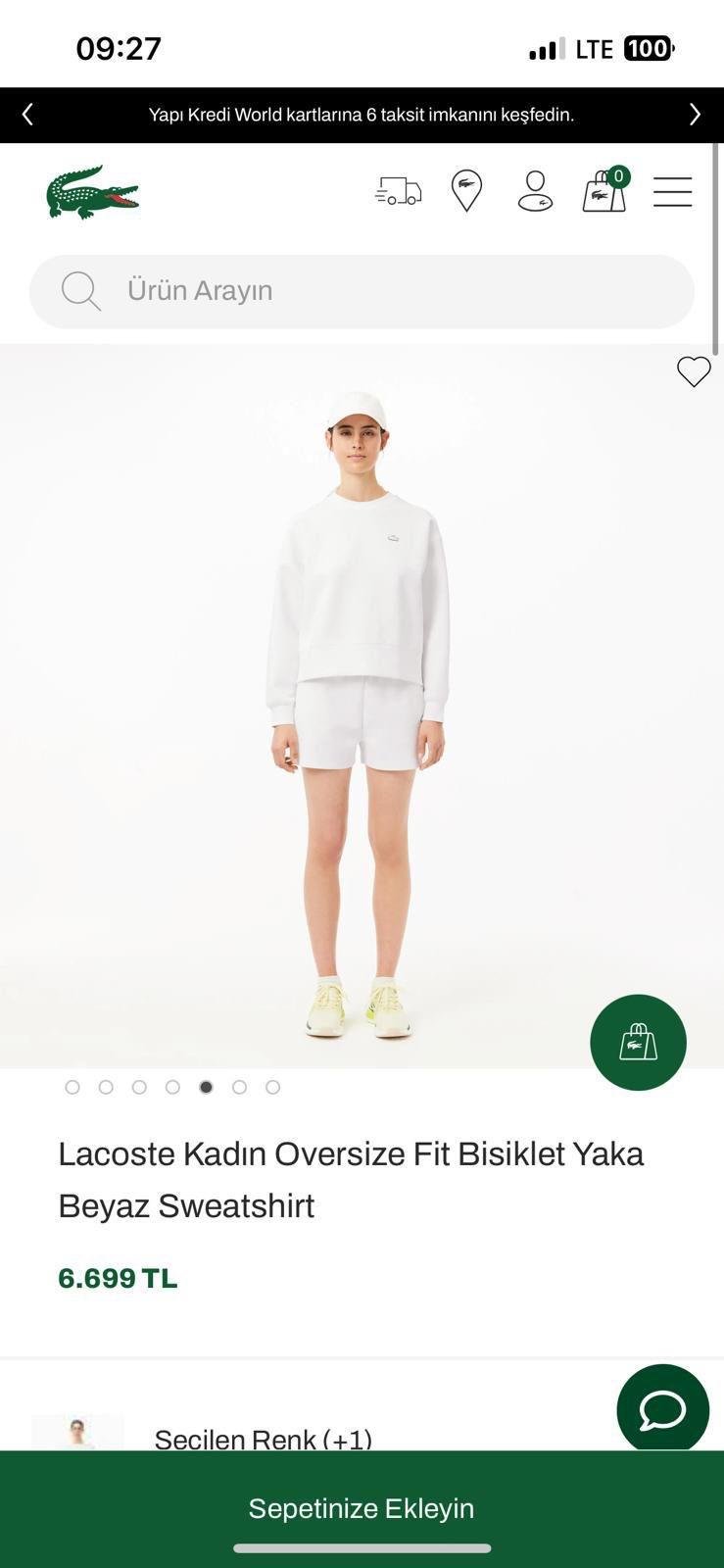724x1568 pixels.
Task: Add sweatshirt to favorites with heart icon
Action: [694, 371]
